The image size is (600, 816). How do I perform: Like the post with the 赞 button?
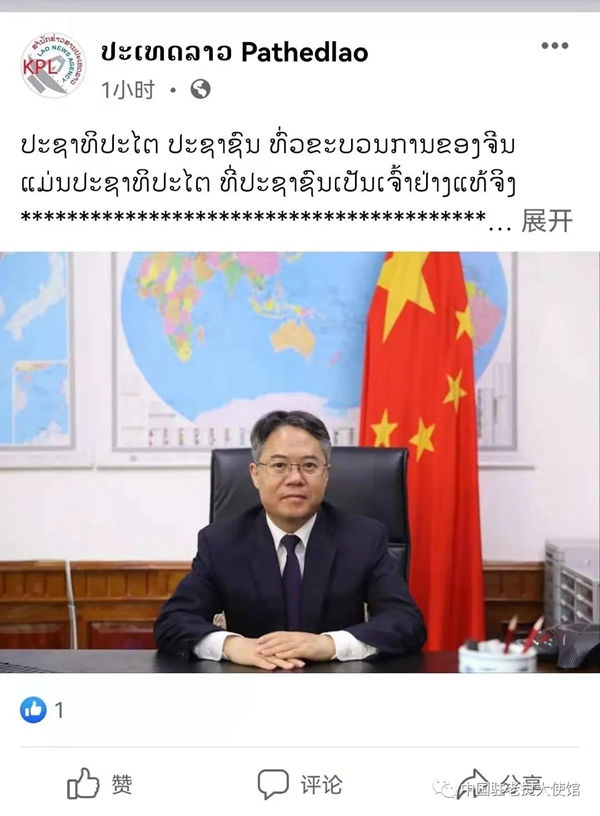tap(100, 784)
